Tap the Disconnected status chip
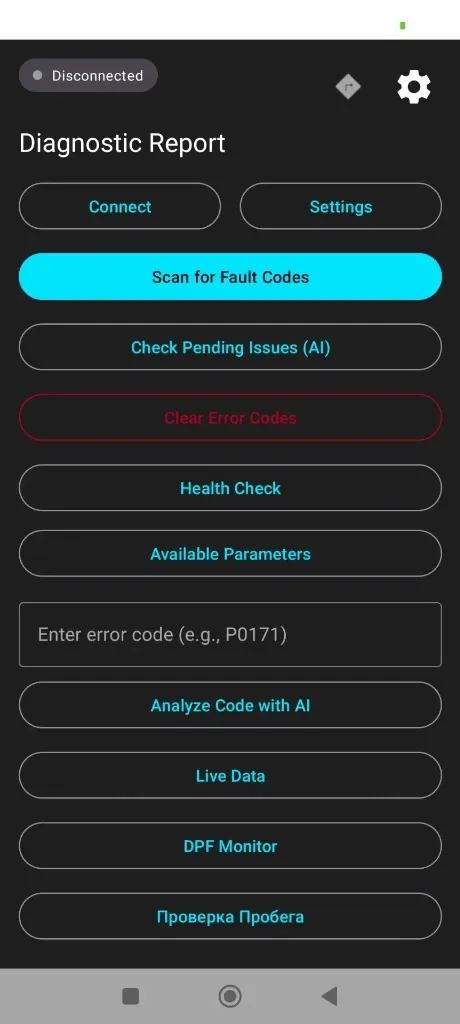This screenshot has width=460, height=1024. click(88, 76)
